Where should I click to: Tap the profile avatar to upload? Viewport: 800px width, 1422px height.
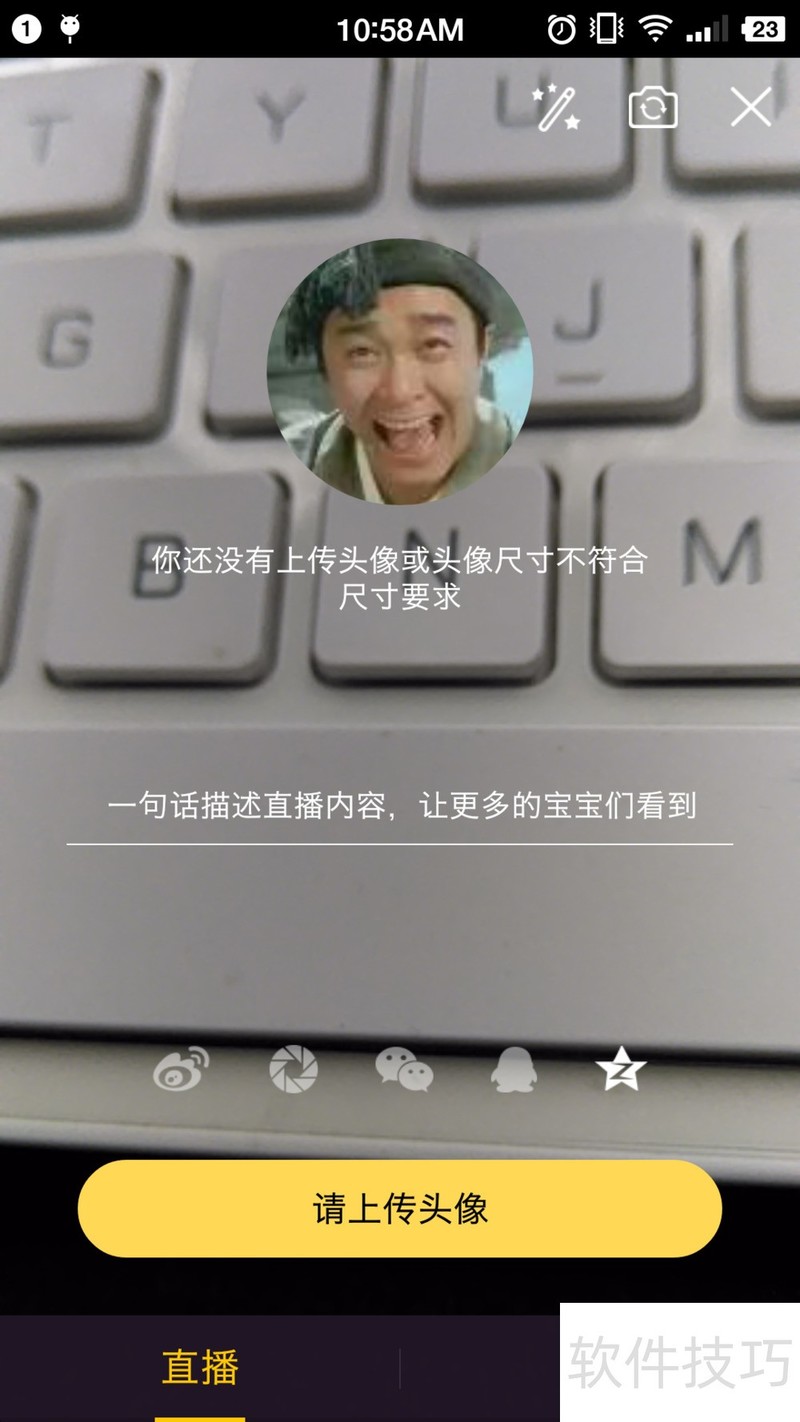coord(400,371)
